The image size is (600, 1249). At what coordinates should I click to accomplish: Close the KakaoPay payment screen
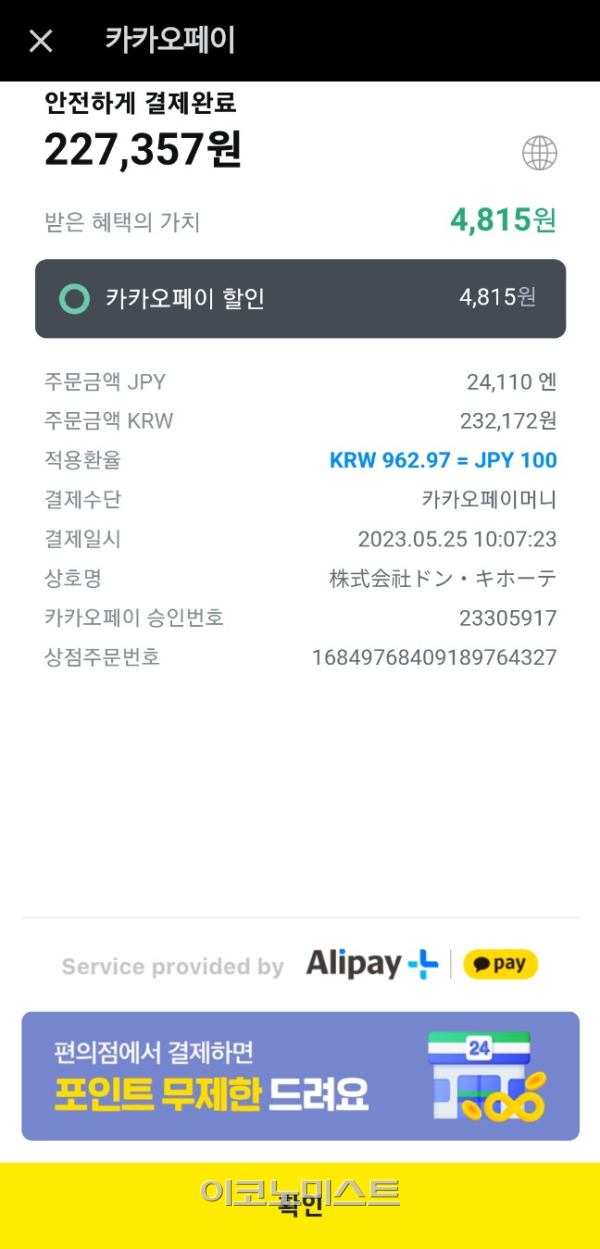point(41,41)
